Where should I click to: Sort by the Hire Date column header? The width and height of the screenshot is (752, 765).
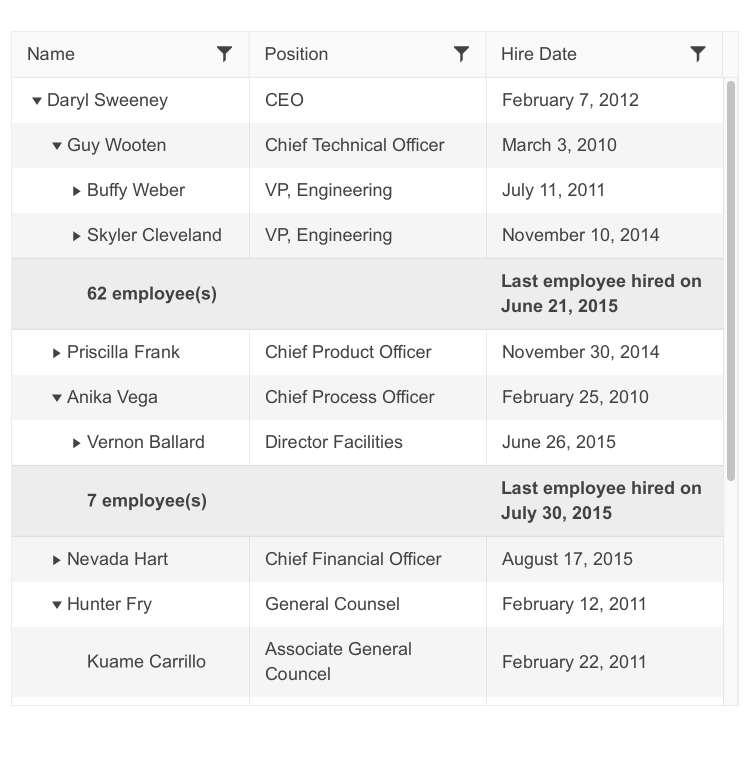click(x=539, y=54)
